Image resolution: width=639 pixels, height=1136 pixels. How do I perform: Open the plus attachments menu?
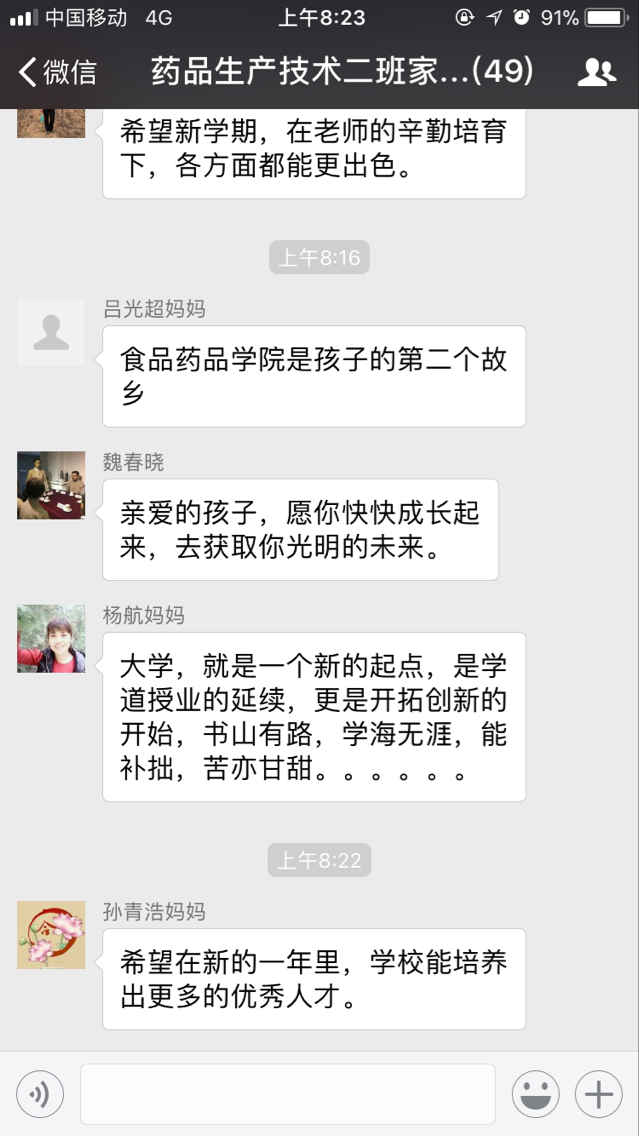click(x=599, y=1093)
